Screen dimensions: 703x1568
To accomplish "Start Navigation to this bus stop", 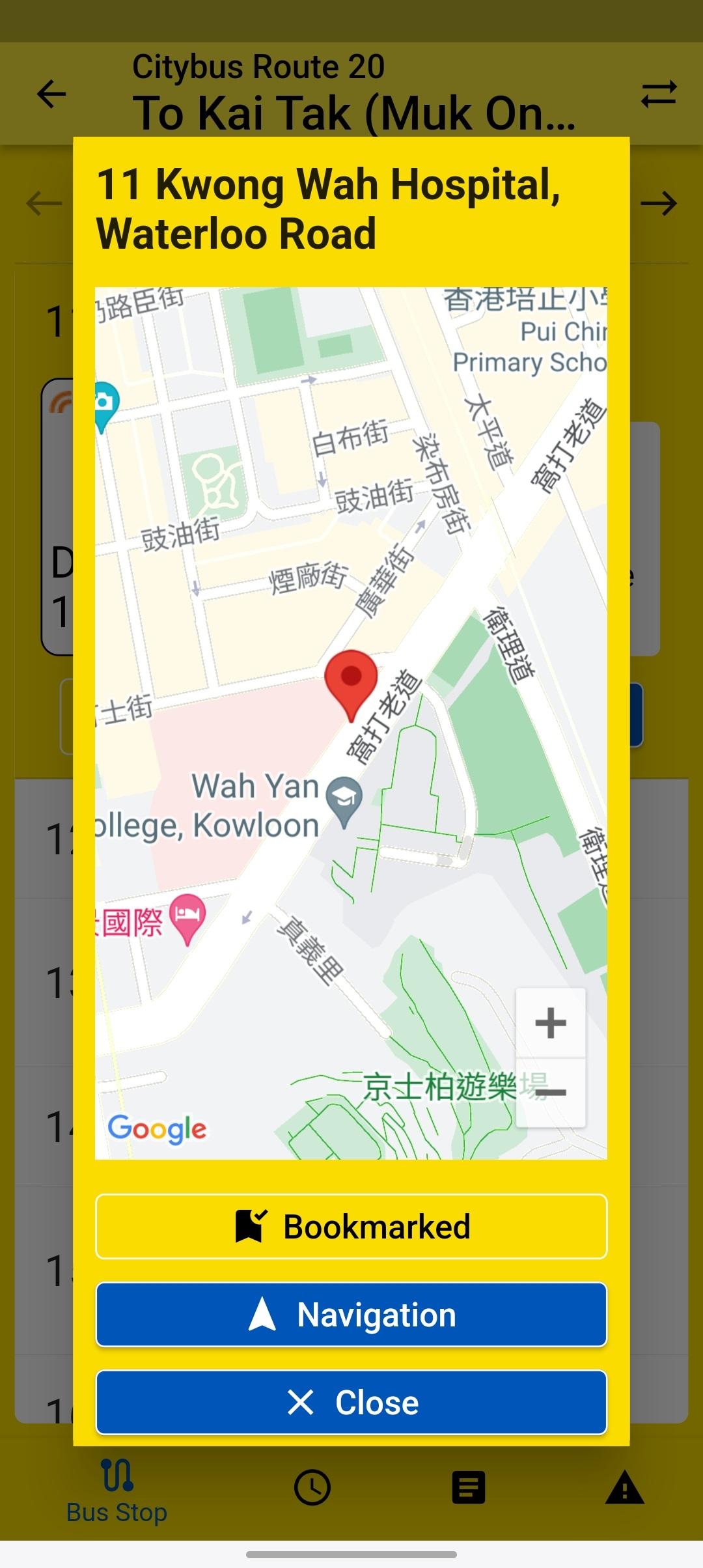I will pos(351,1315).
